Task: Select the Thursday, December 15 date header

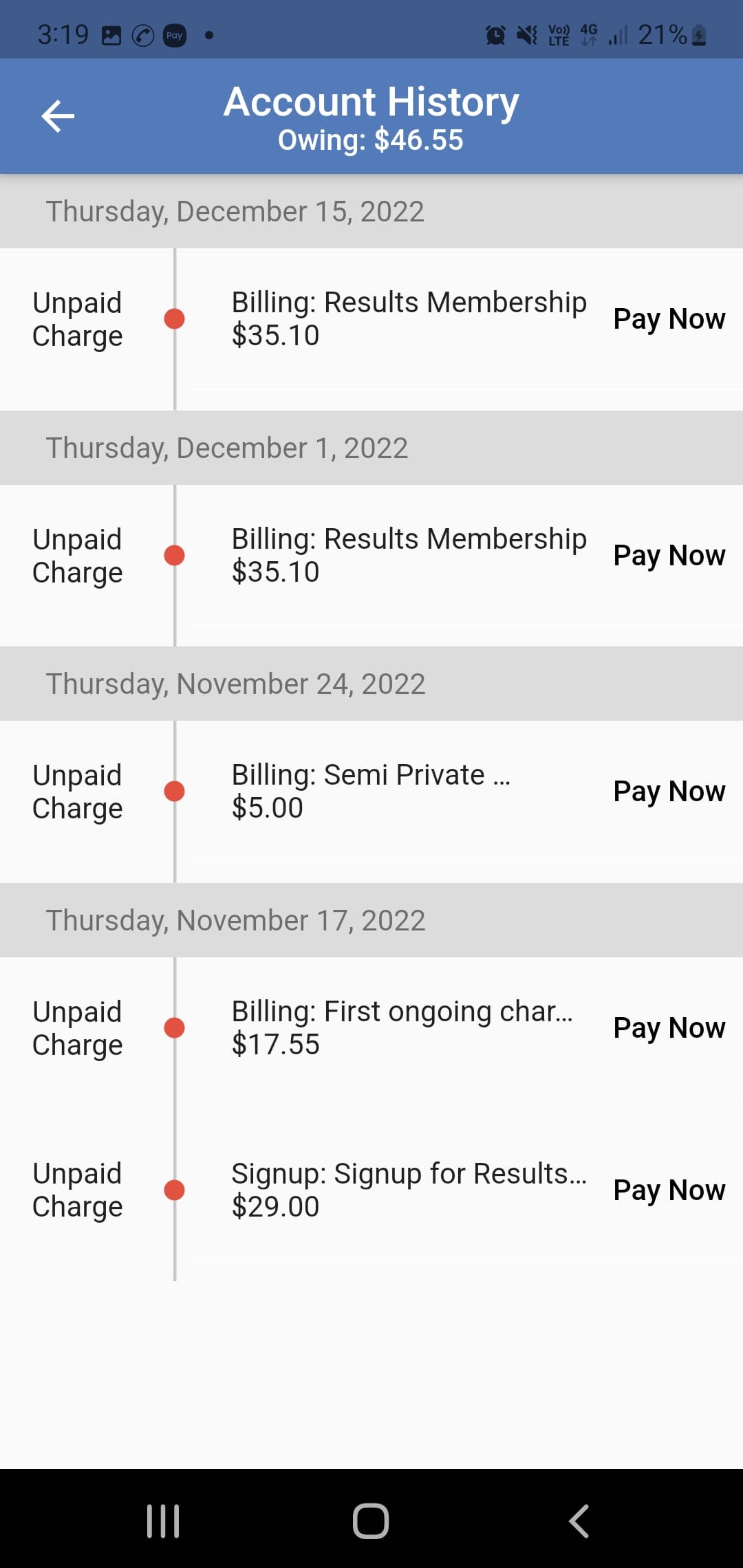Action: click(234, 211)
